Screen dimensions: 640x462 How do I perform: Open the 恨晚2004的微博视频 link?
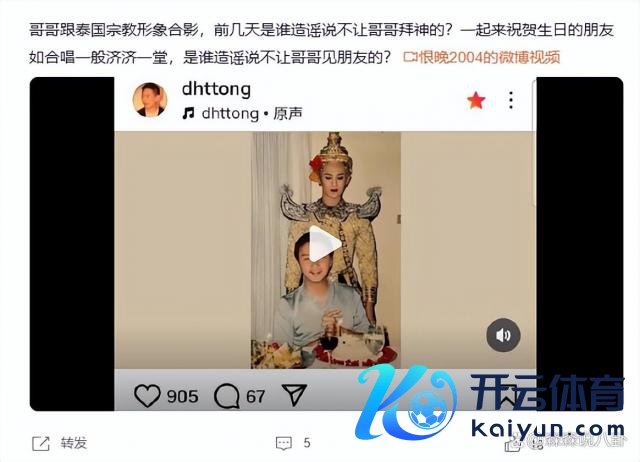pos(482,57)
